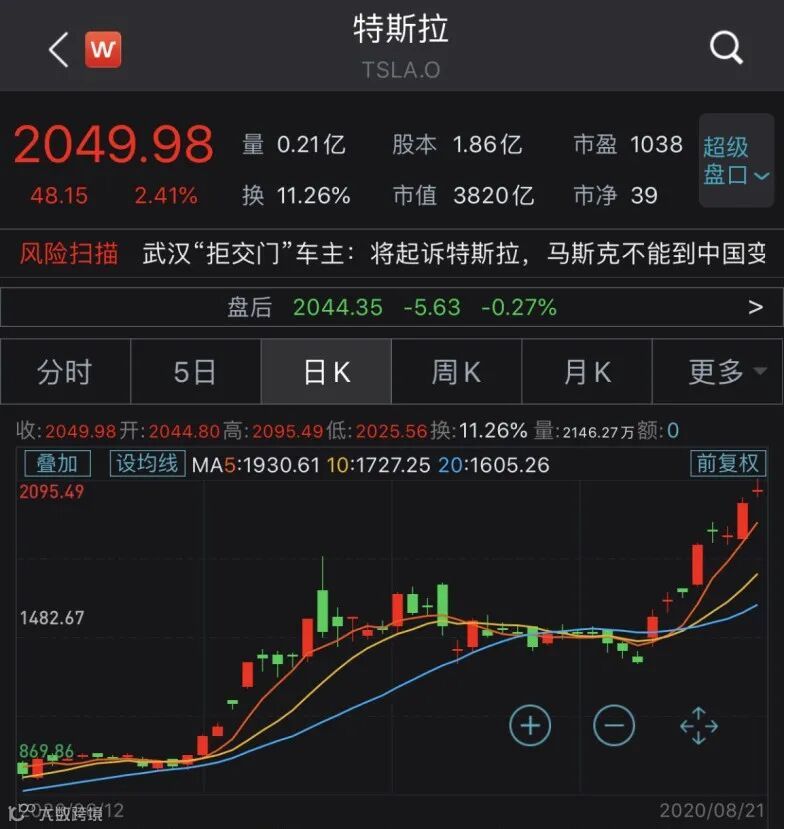
Task: Open the search magnifier icon
Action: tap(726, 47)
